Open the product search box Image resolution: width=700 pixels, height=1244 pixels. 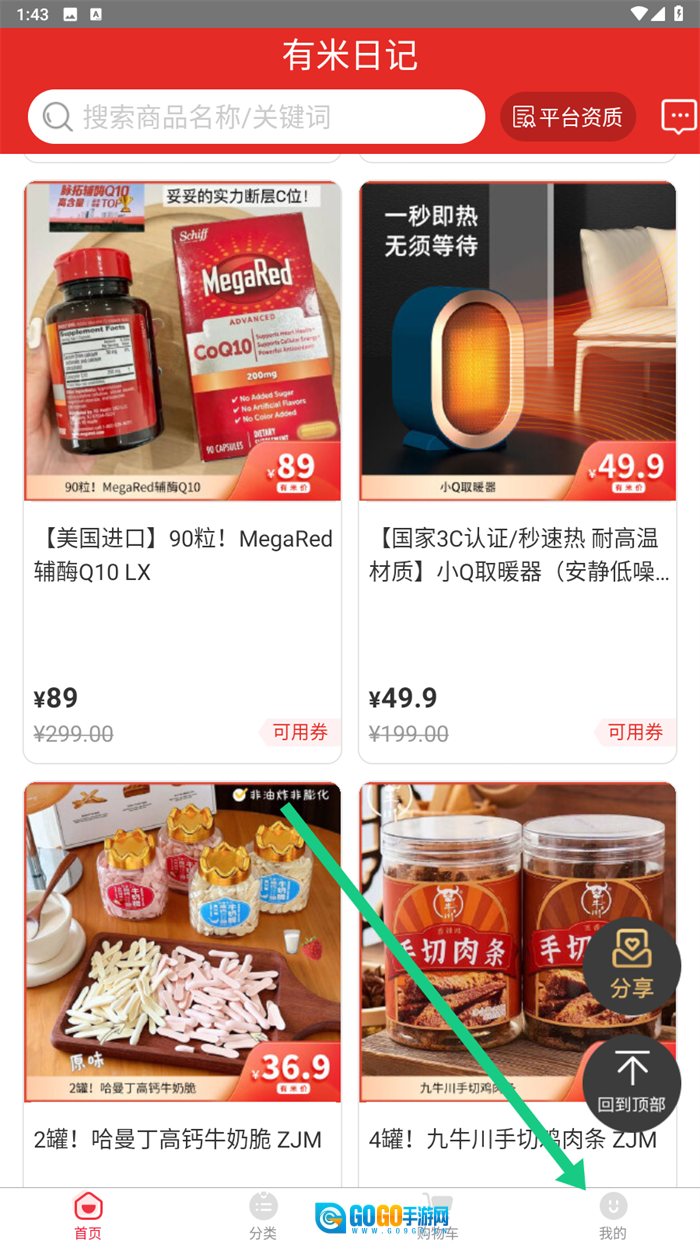click(x=256, y=117)
